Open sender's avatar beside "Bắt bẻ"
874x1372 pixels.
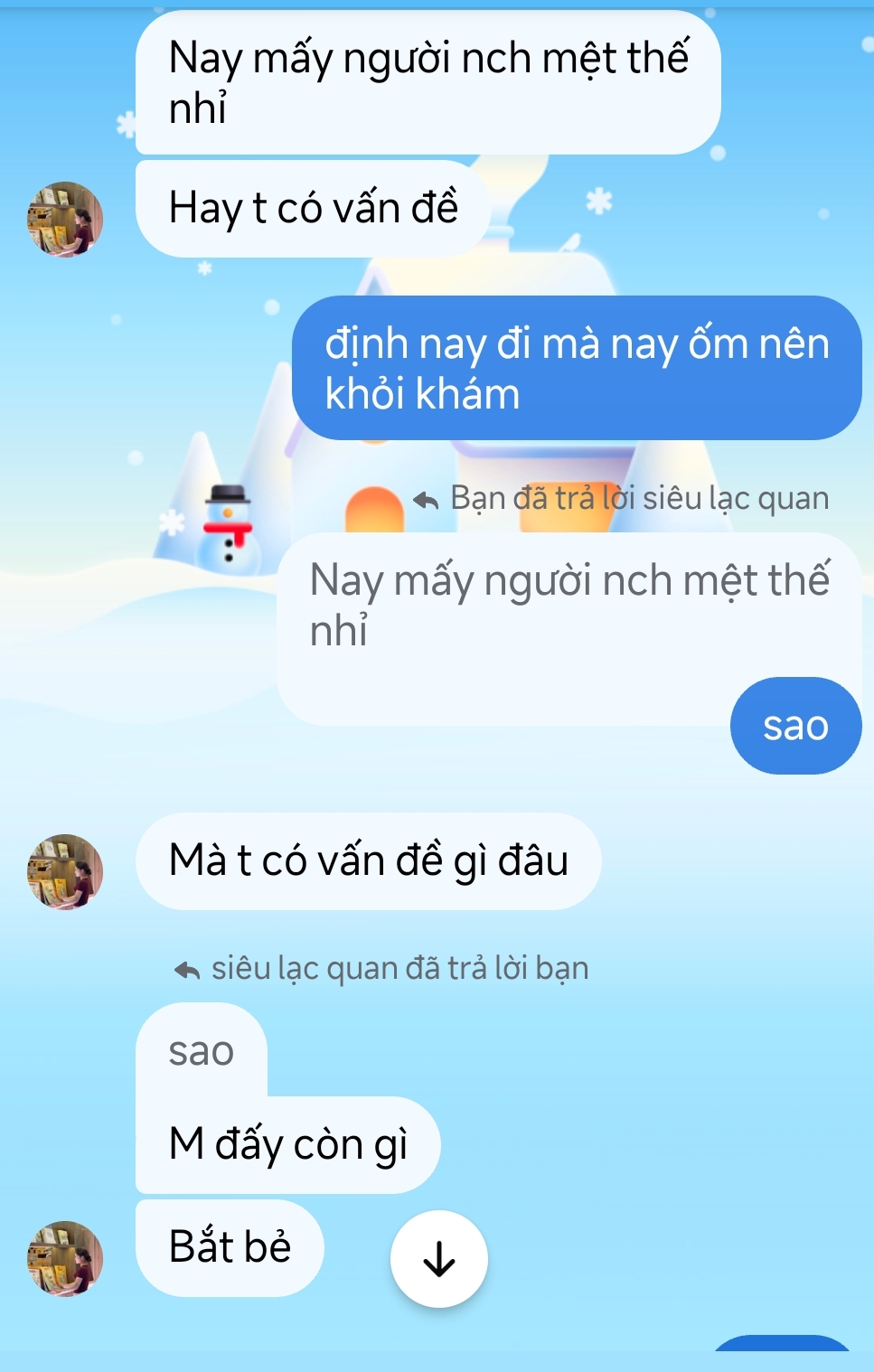pyautogui.click(x=64, y=1258)
